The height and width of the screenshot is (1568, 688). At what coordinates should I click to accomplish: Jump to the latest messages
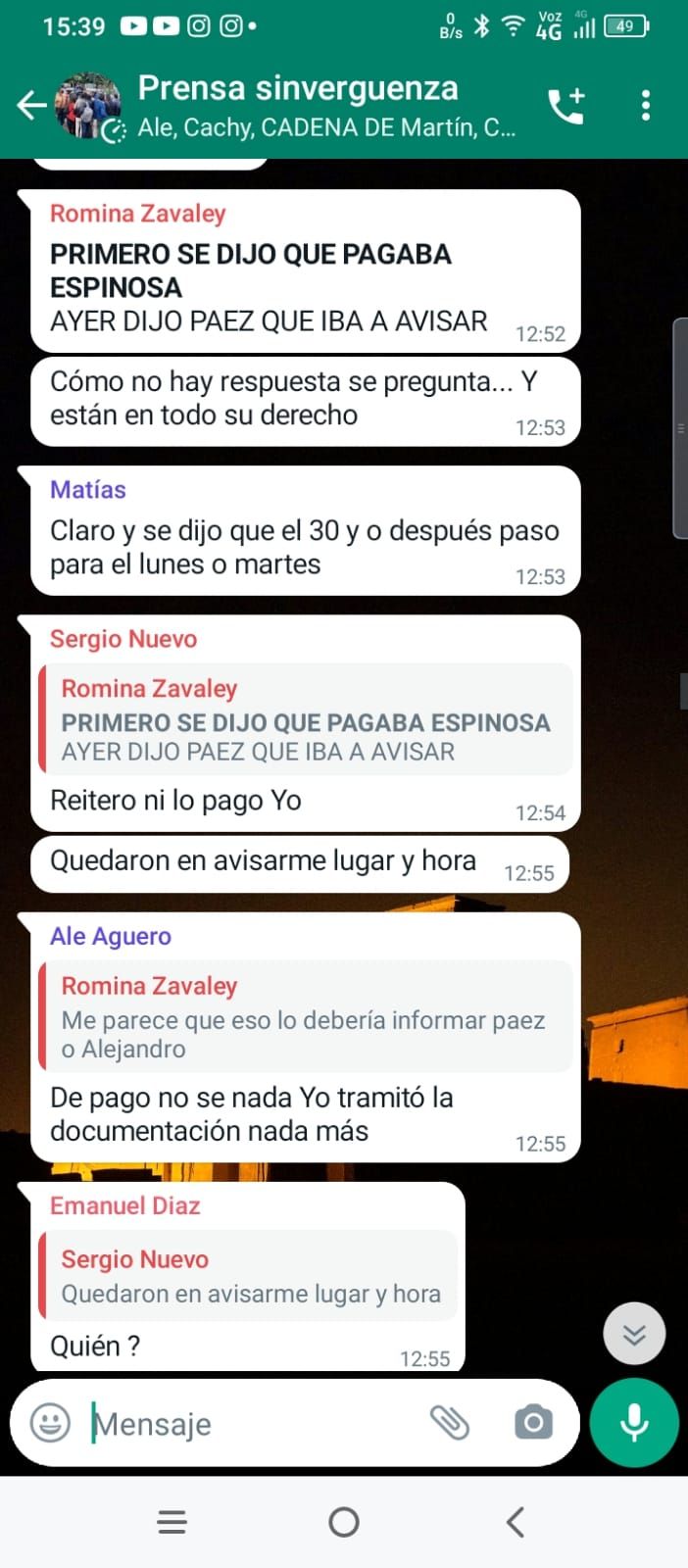[x=634, y=1333]
